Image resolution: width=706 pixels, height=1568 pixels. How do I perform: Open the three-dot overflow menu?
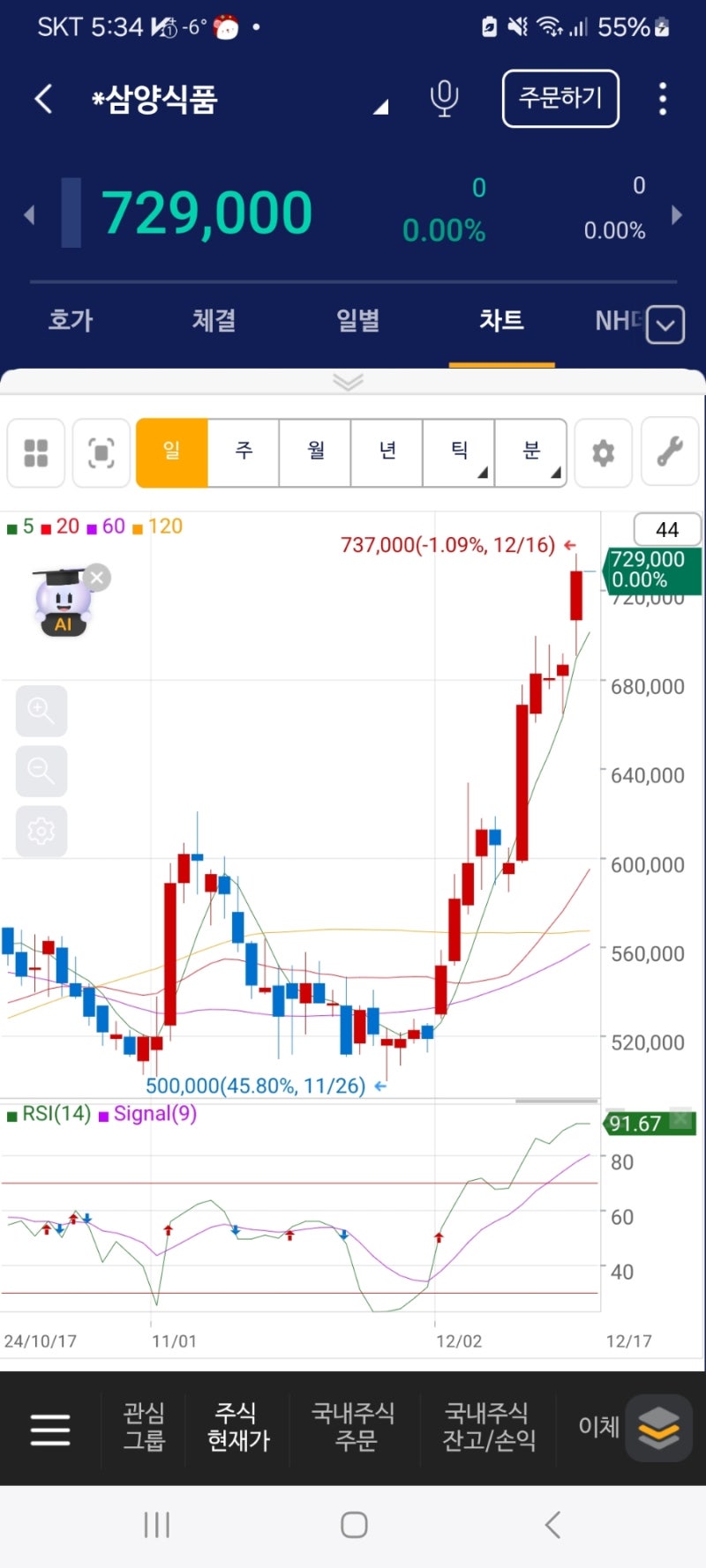(x=662, y=99)
